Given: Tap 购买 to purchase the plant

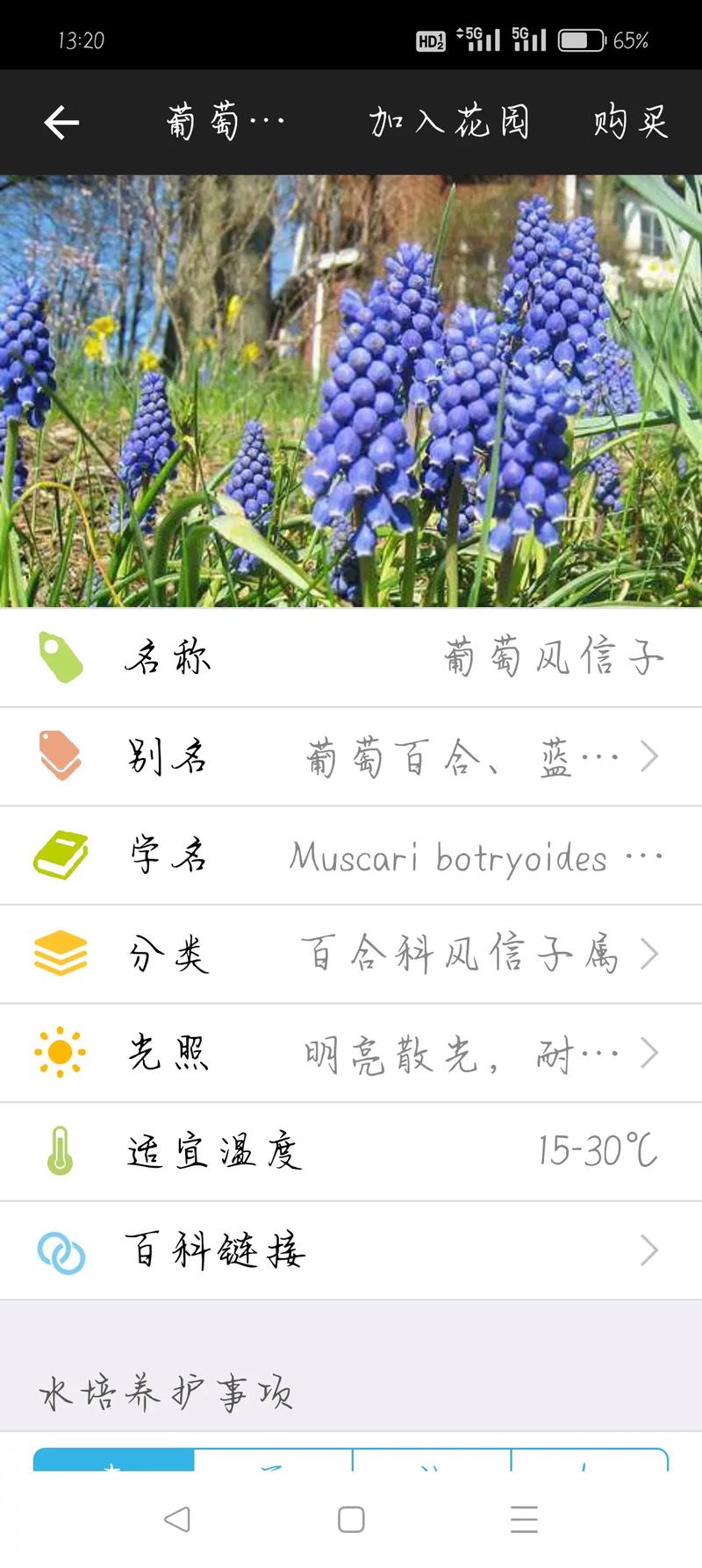Looking at the screenshot, I should tap(634, 122).
